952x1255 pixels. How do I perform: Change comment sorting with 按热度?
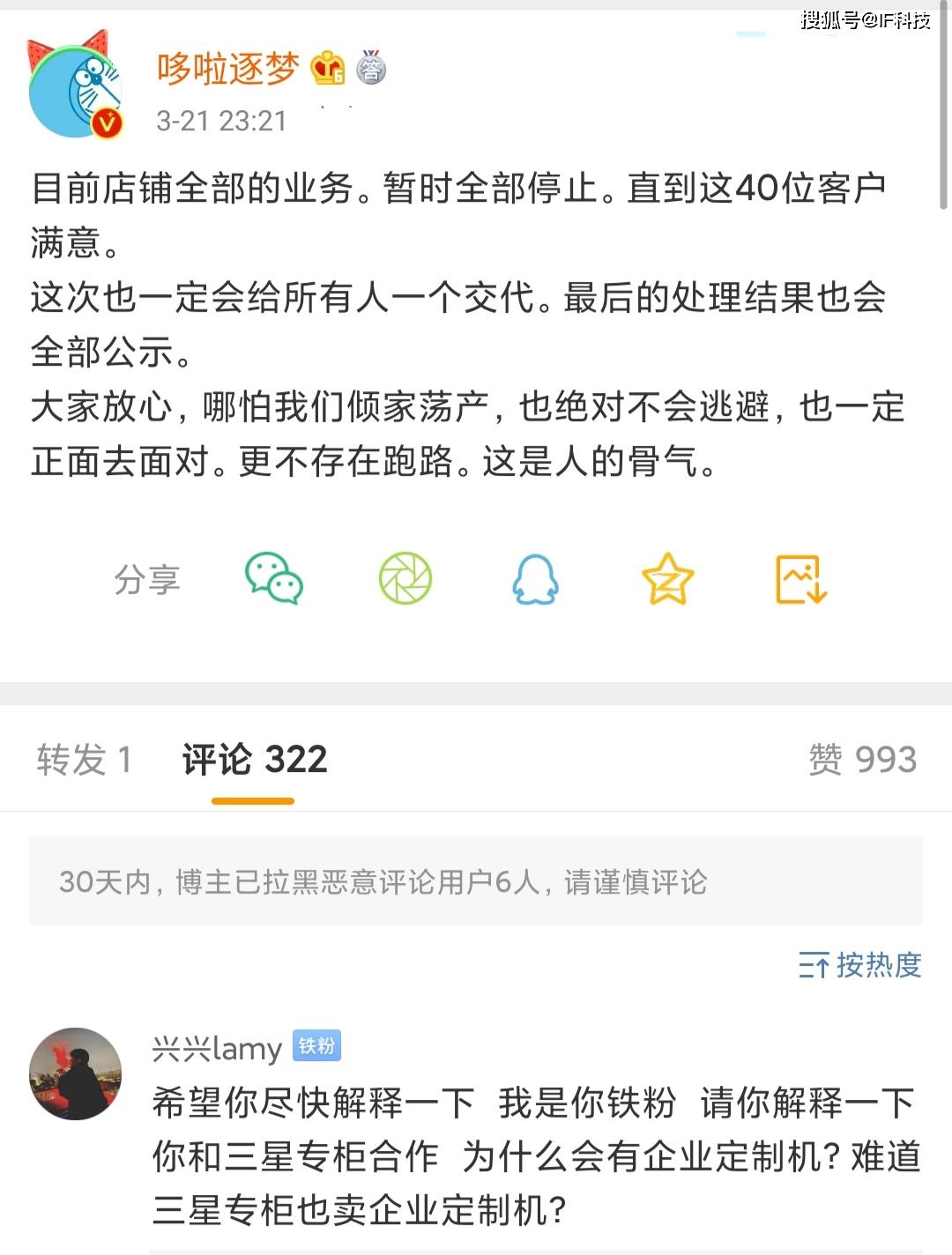pos(859,965)
